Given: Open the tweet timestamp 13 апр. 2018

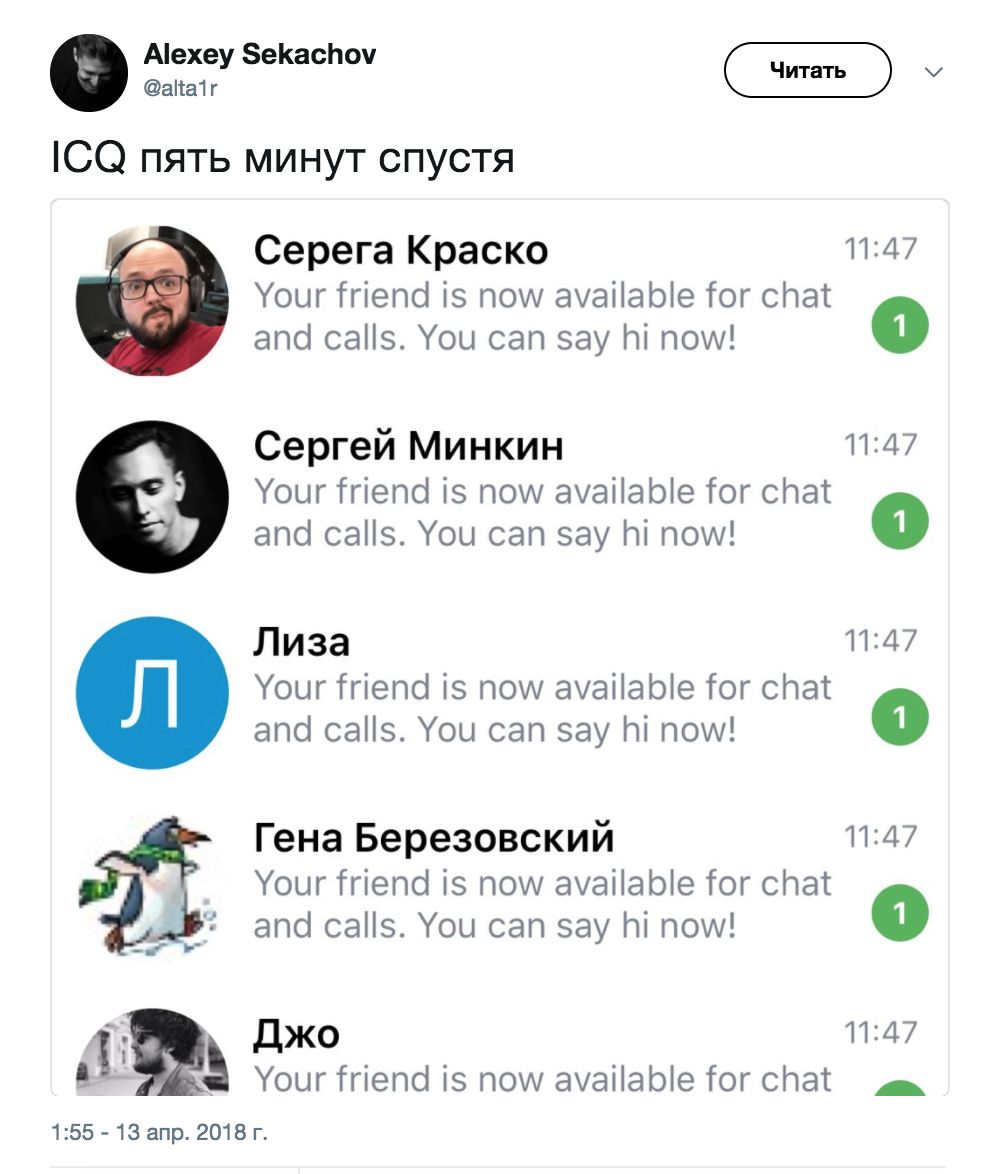Looking at the screenshot, I should (x=159, y=1133).
